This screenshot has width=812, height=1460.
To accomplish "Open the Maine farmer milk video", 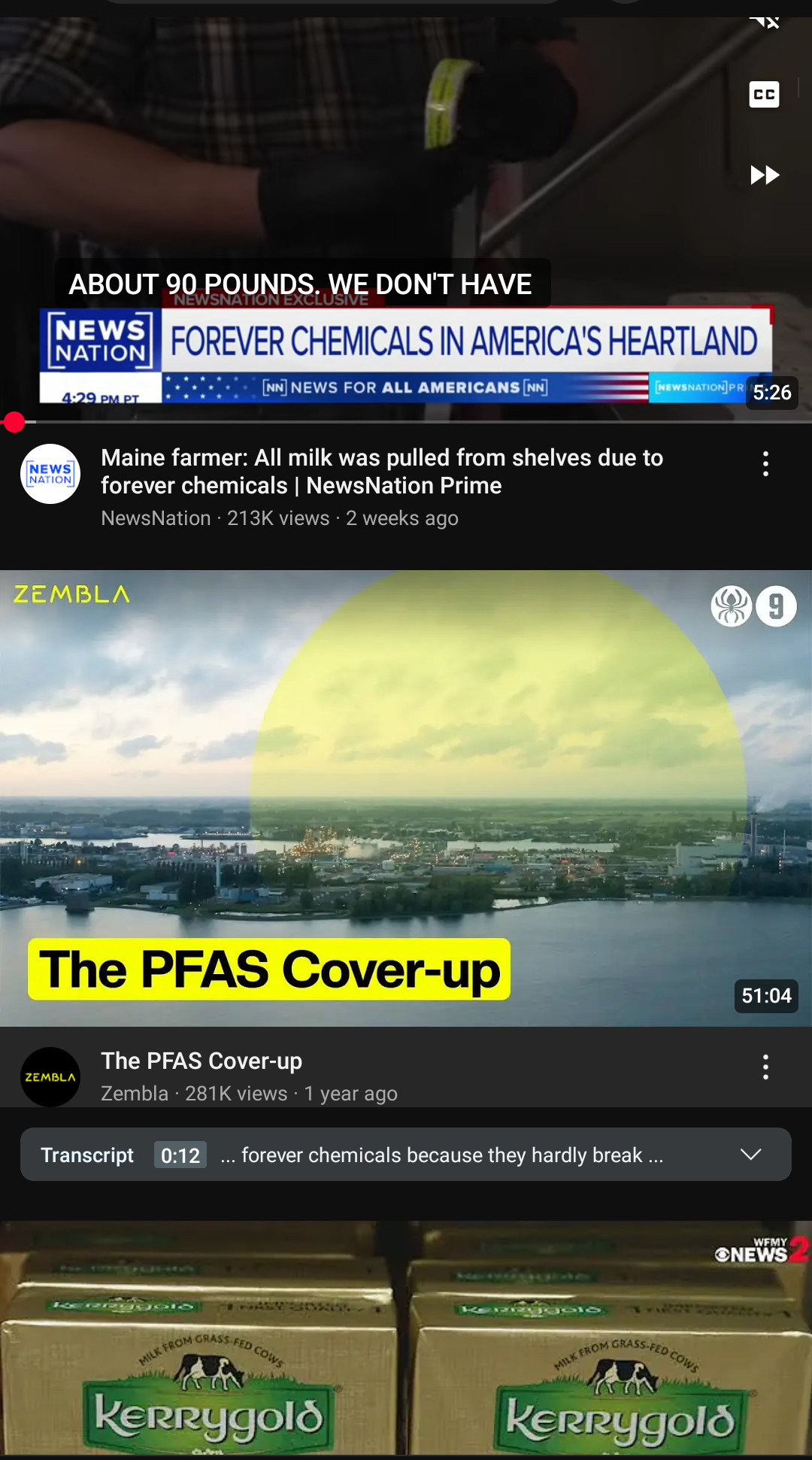I will (x=382, y=472).
